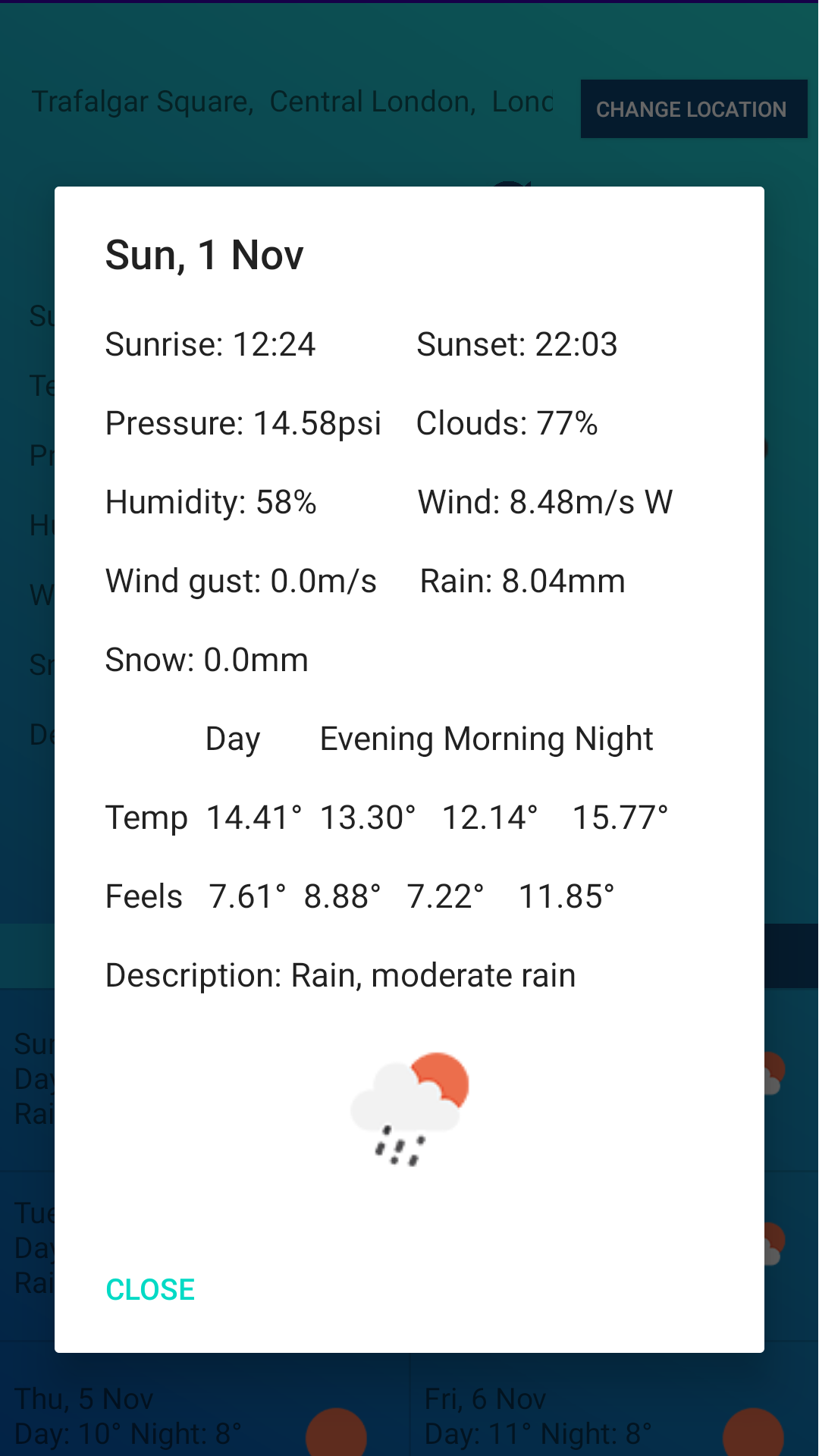Select the Day column header in the temperature table

[232, 738]
